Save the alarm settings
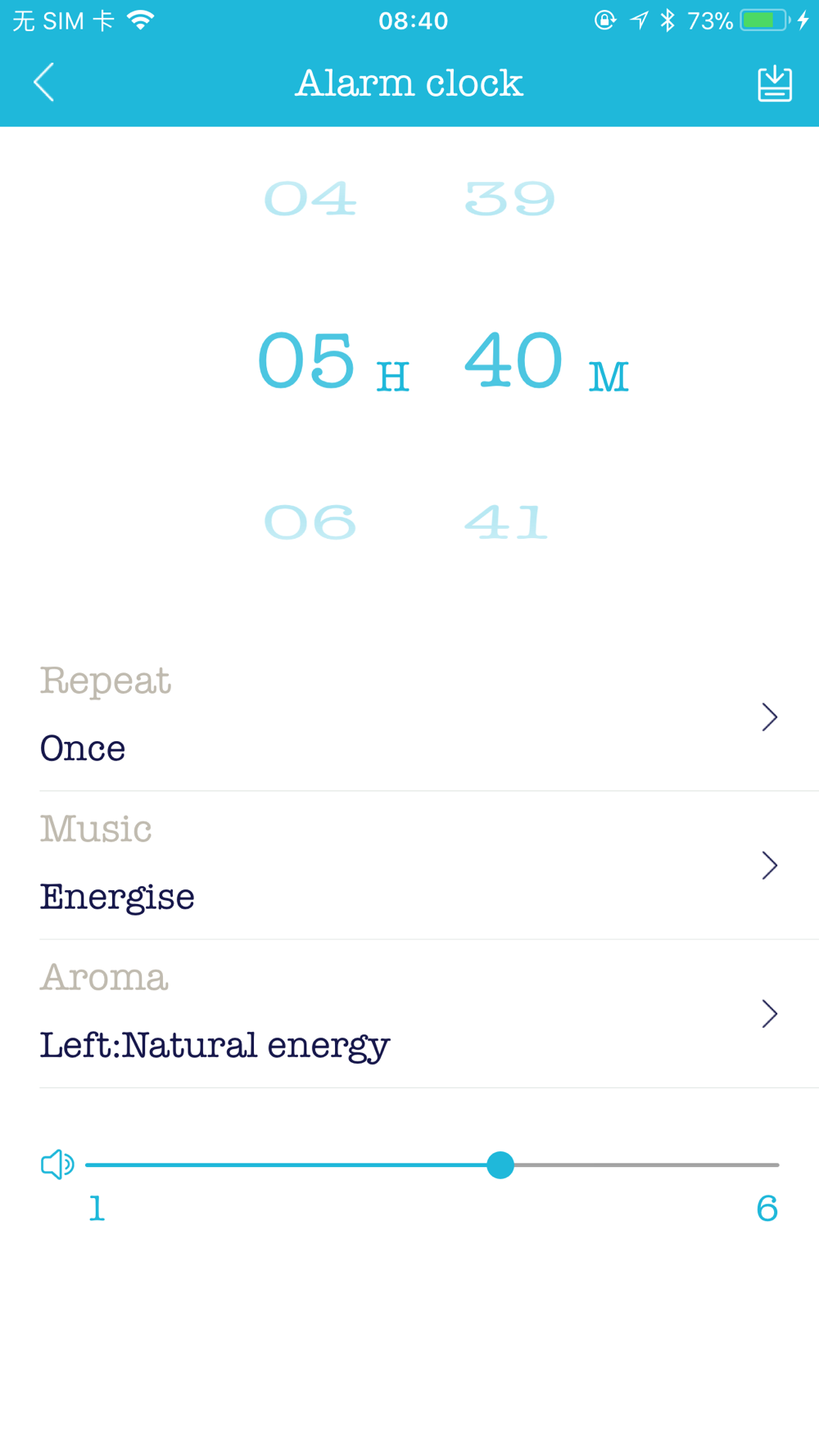Screen dimensions: 819x1456 pos(774,84)
